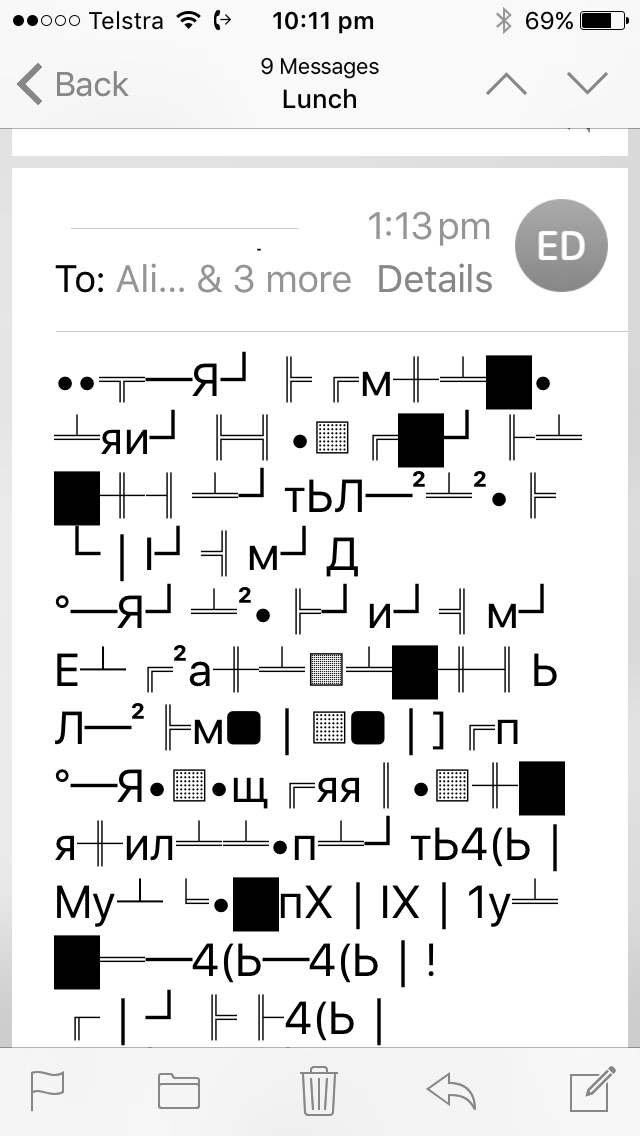Jump to the next message

coord(587,85)
